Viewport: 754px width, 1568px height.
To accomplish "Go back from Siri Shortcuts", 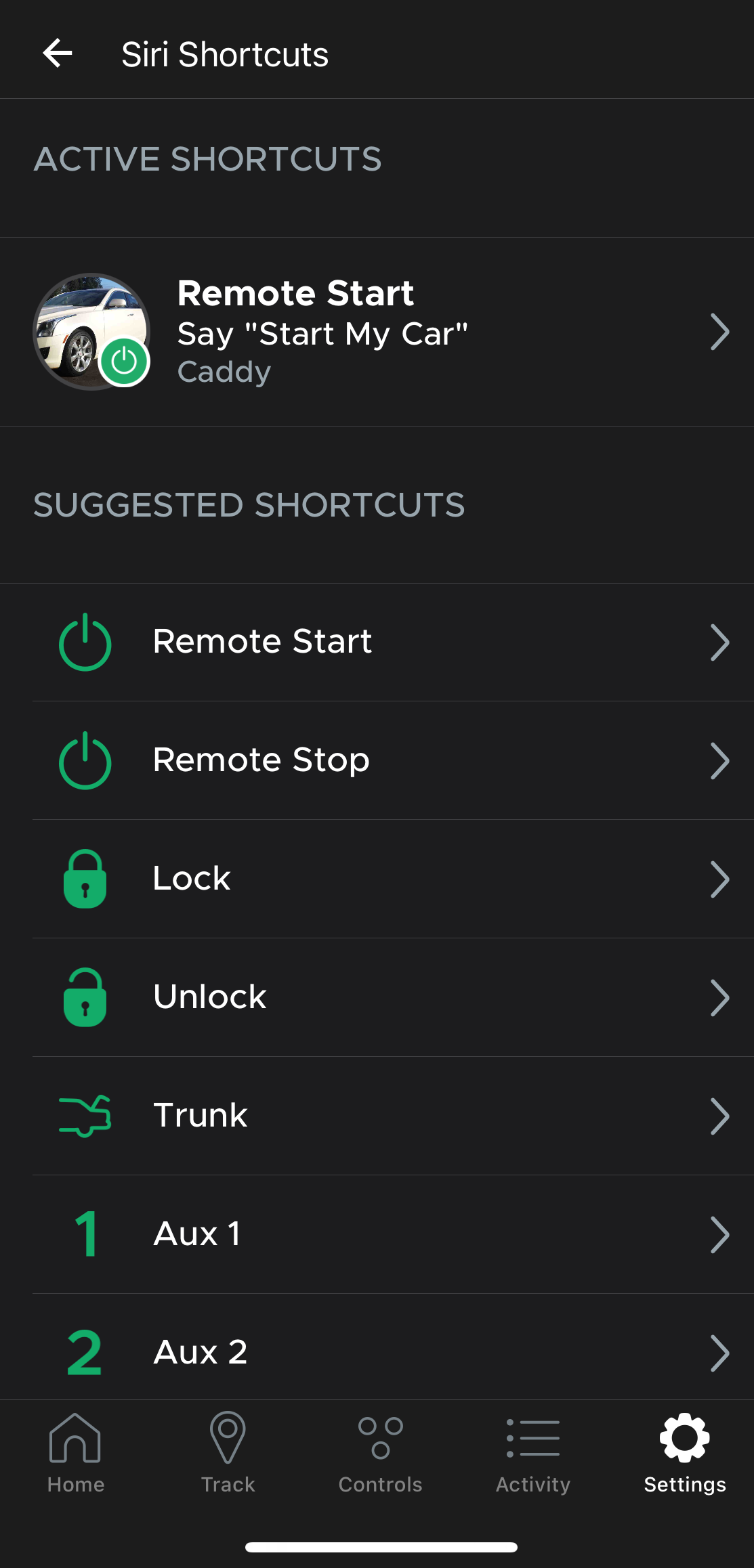I will [58, 53].
